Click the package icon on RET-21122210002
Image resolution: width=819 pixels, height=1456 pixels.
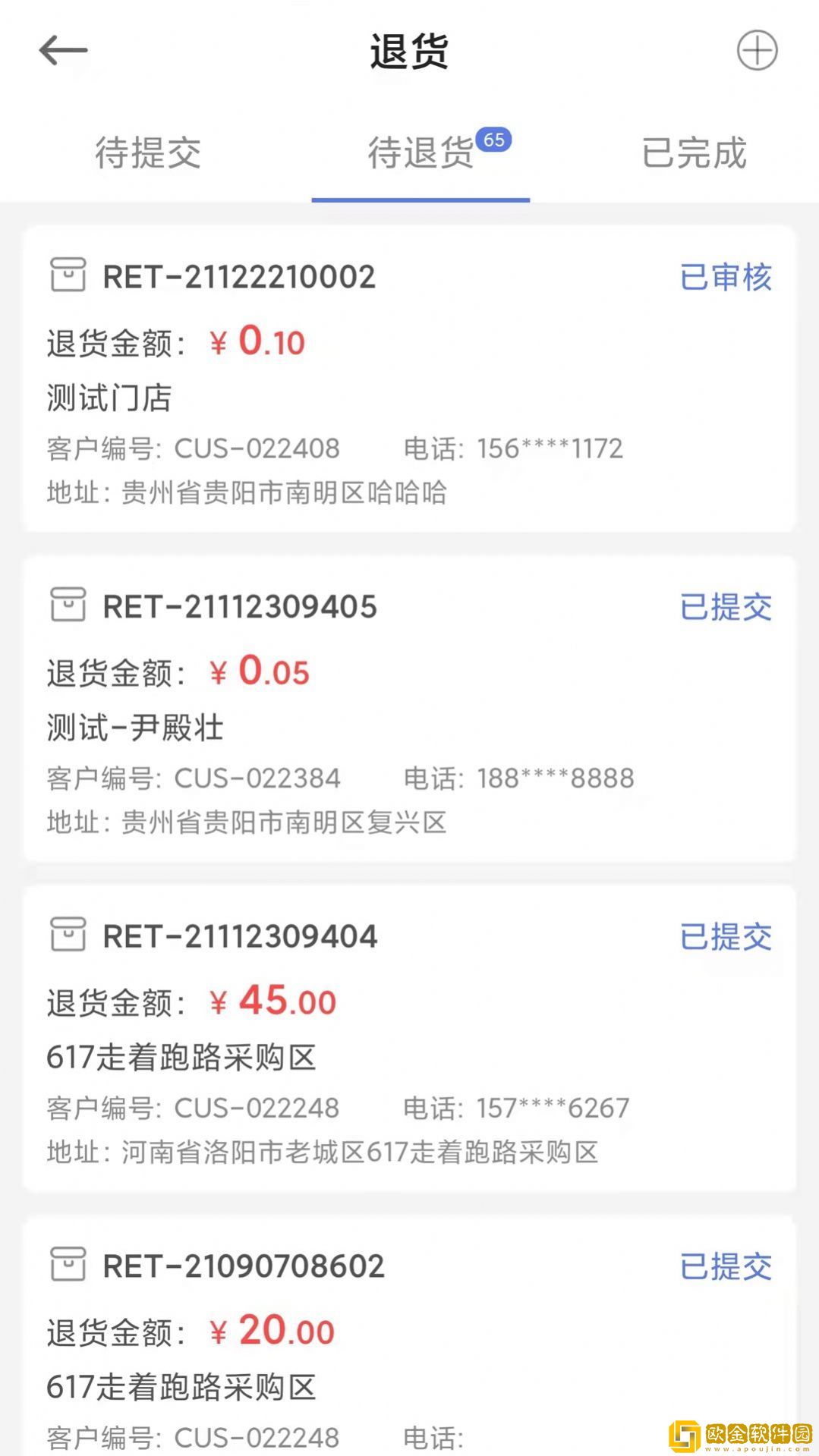[x=67, y=277]
